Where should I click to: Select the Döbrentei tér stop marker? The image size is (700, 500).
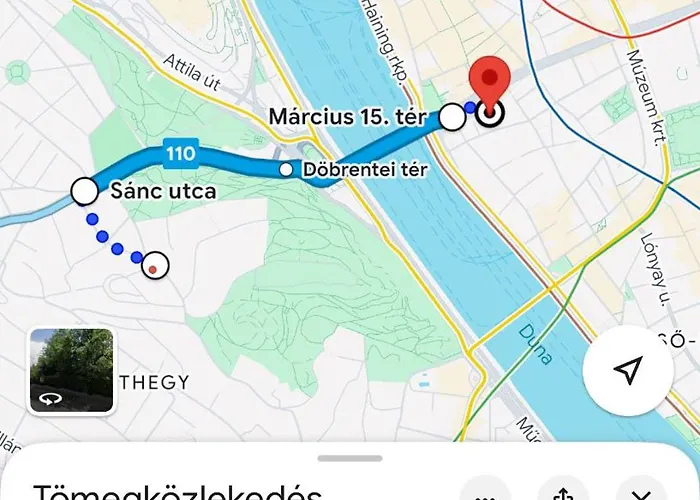pyautogui.click(x=287, y=170)
